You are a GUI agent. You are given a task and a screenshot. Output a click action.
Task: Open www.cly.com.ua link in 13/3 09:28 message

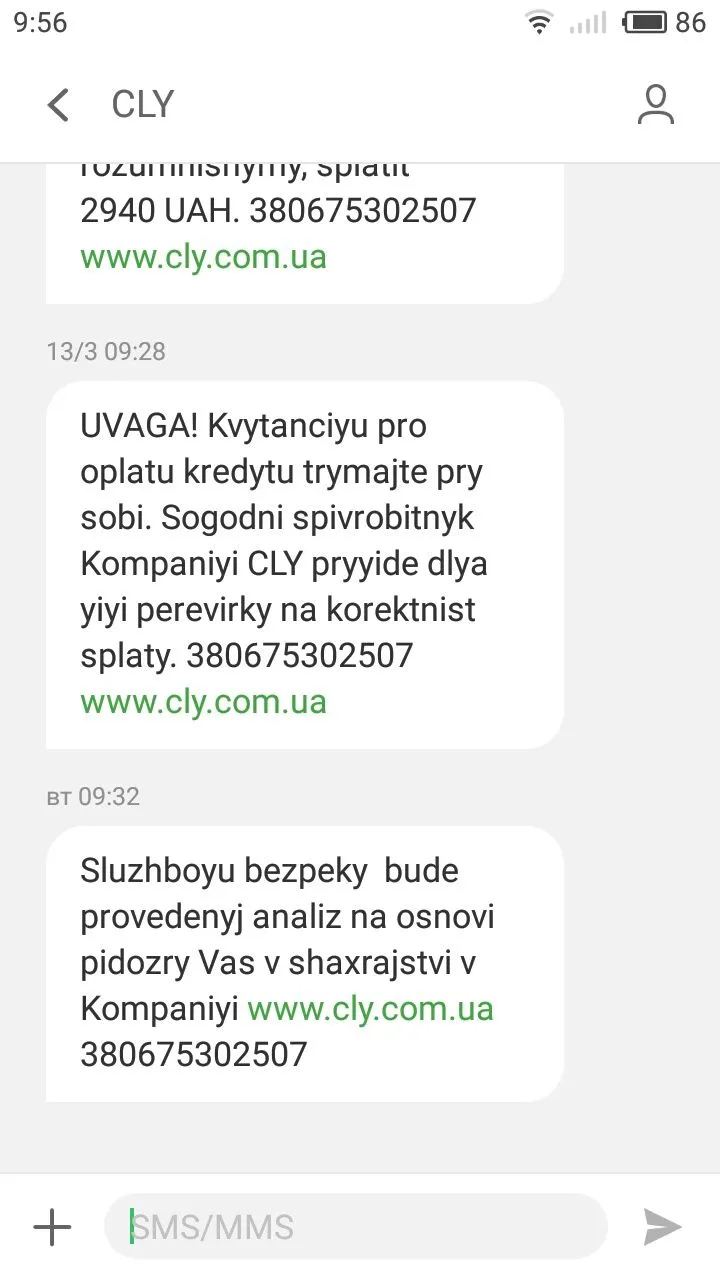tap(203, 701)
